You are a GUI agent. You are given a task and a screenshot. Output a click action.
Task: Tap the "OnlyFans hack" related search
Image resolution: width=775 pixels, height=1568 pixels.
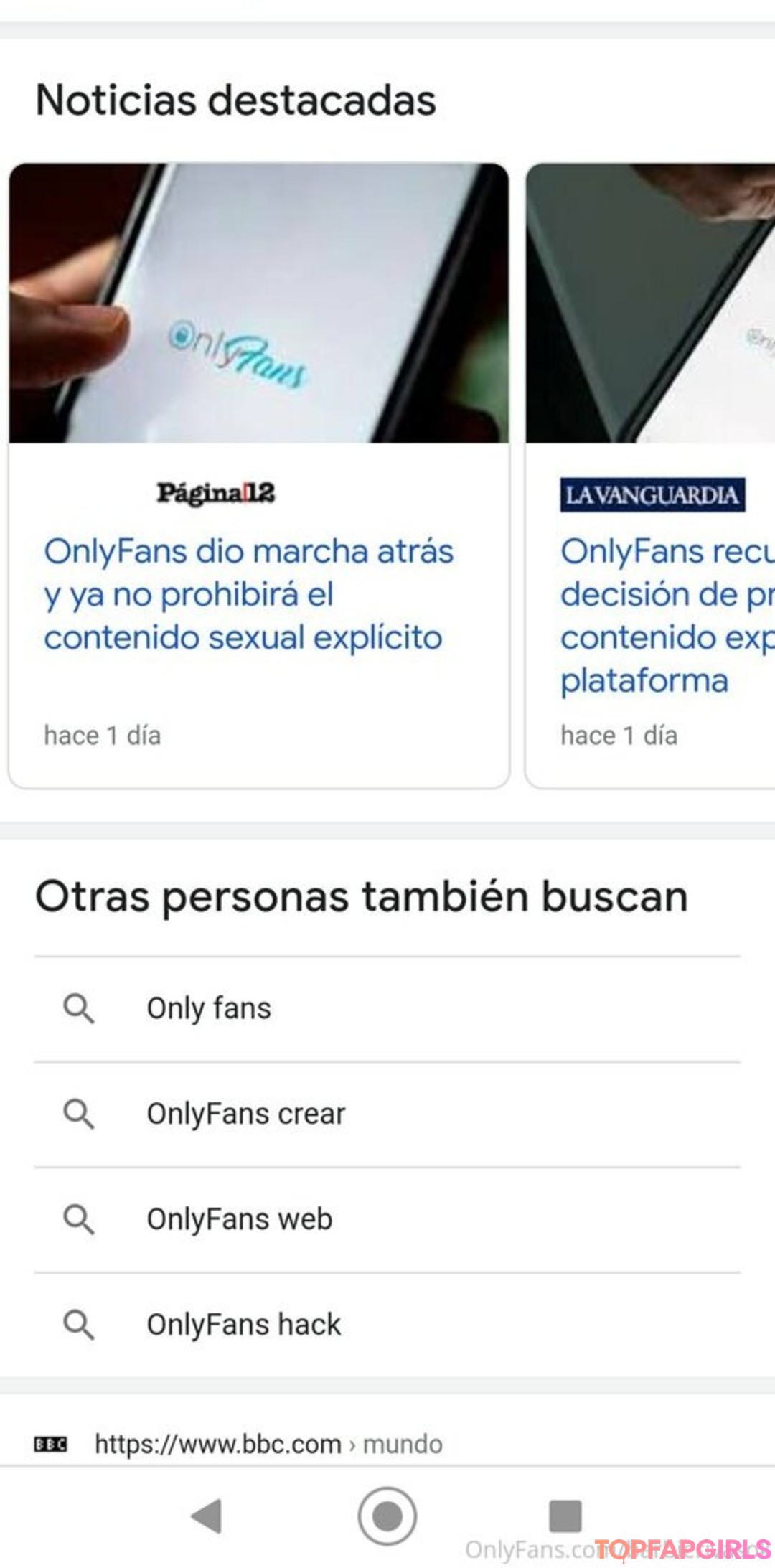pyautogui.click(x=387, y=1325)
